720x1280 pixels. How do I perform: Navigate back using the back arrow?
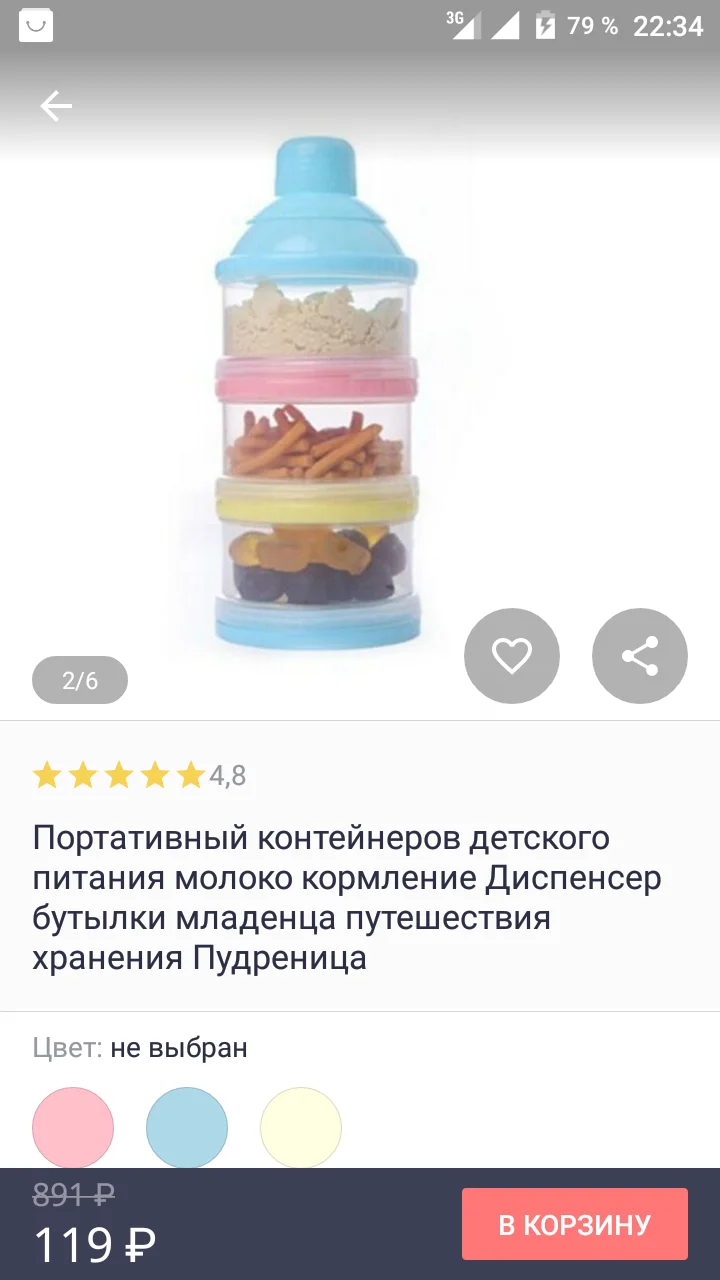coord(57,105)
